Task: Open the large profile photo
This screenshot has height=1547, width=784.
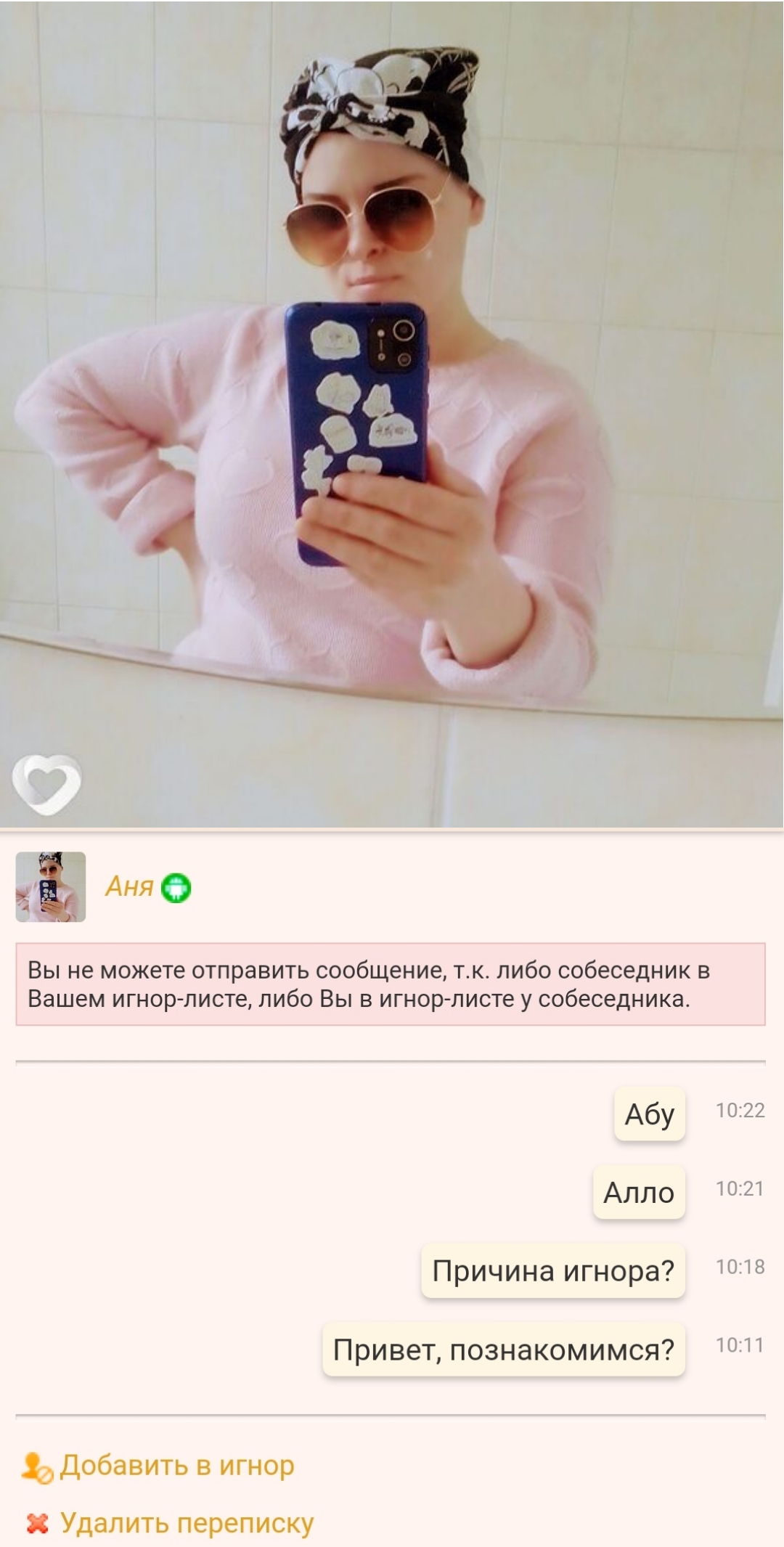Action: point(392,407)
